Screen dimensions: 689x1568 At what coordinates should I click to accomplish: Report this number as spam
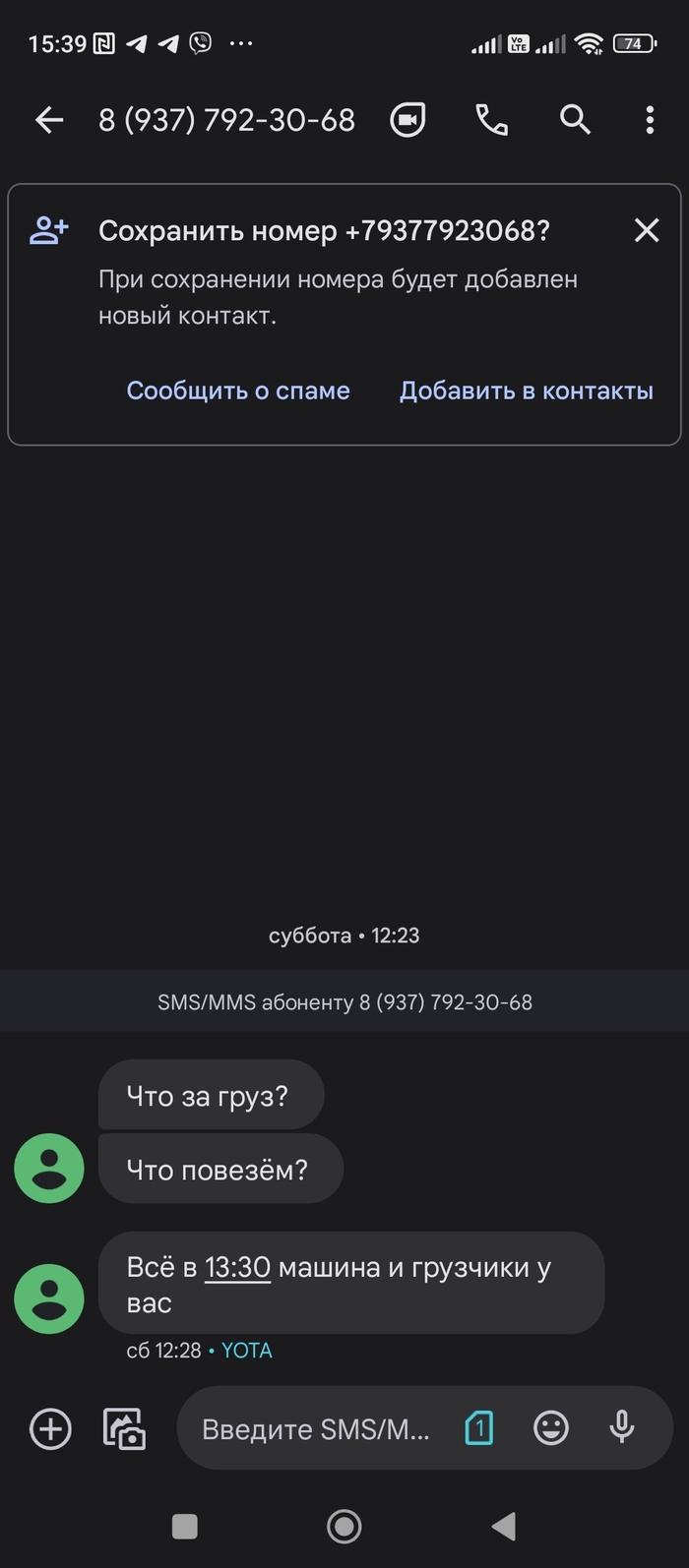[x=238, y=391]
